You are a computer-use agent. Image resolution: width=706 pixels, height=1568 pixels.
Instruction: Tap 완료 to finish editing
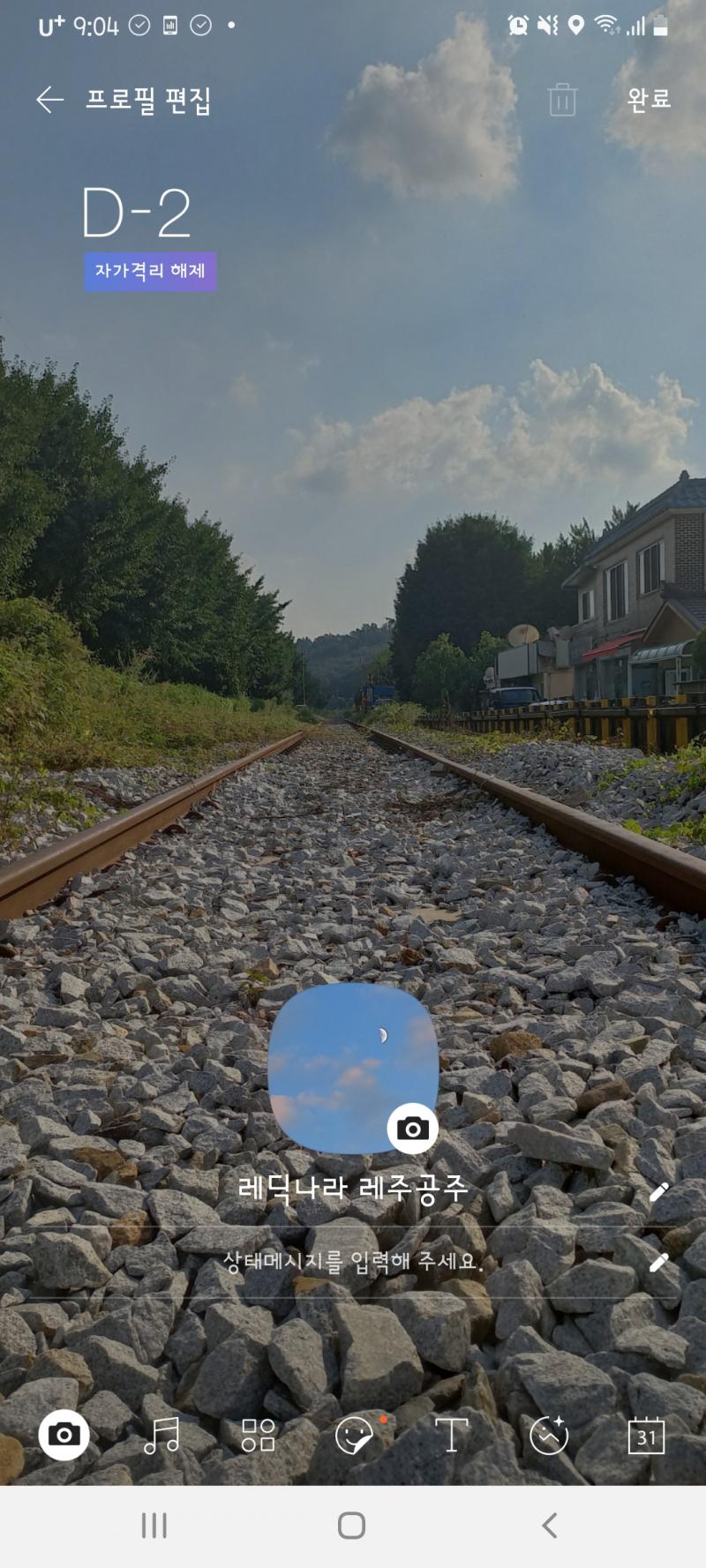click(649, 100)
